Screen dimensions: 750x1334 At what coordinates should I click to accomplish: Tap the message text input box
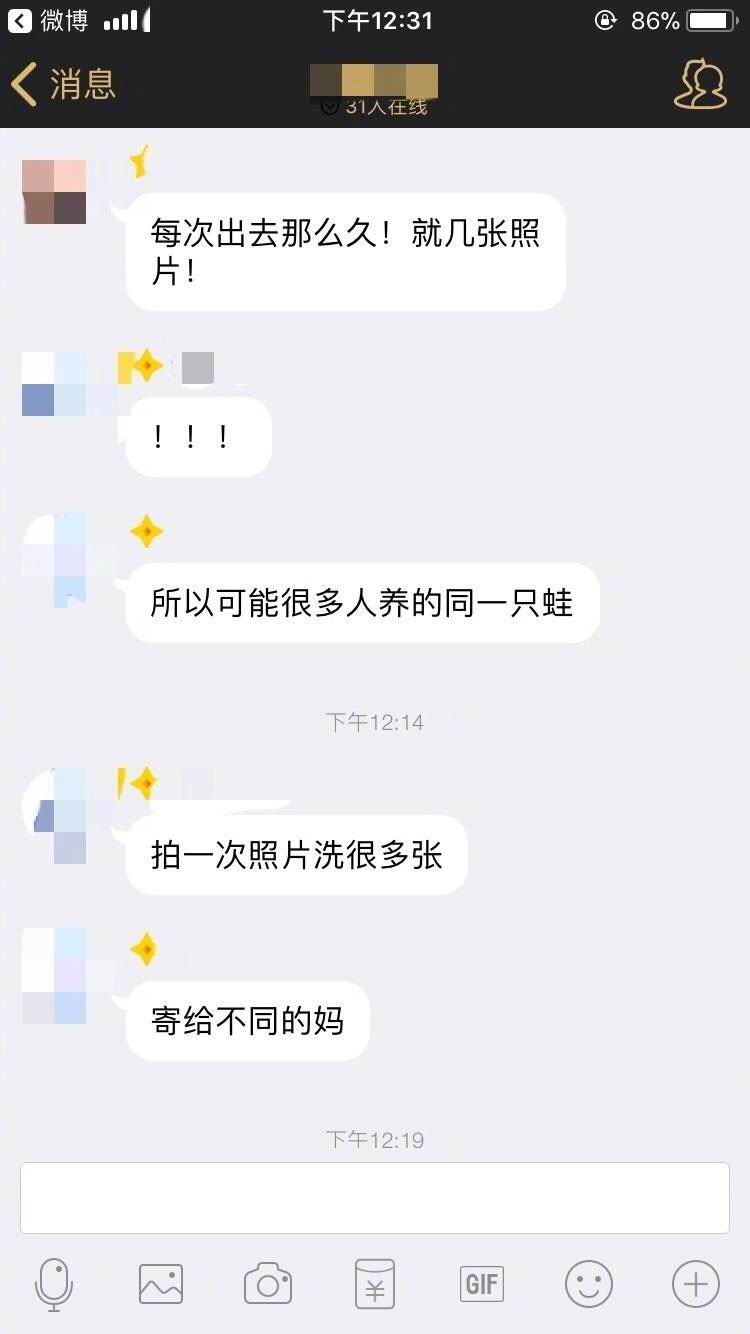tap(375, 1197)
